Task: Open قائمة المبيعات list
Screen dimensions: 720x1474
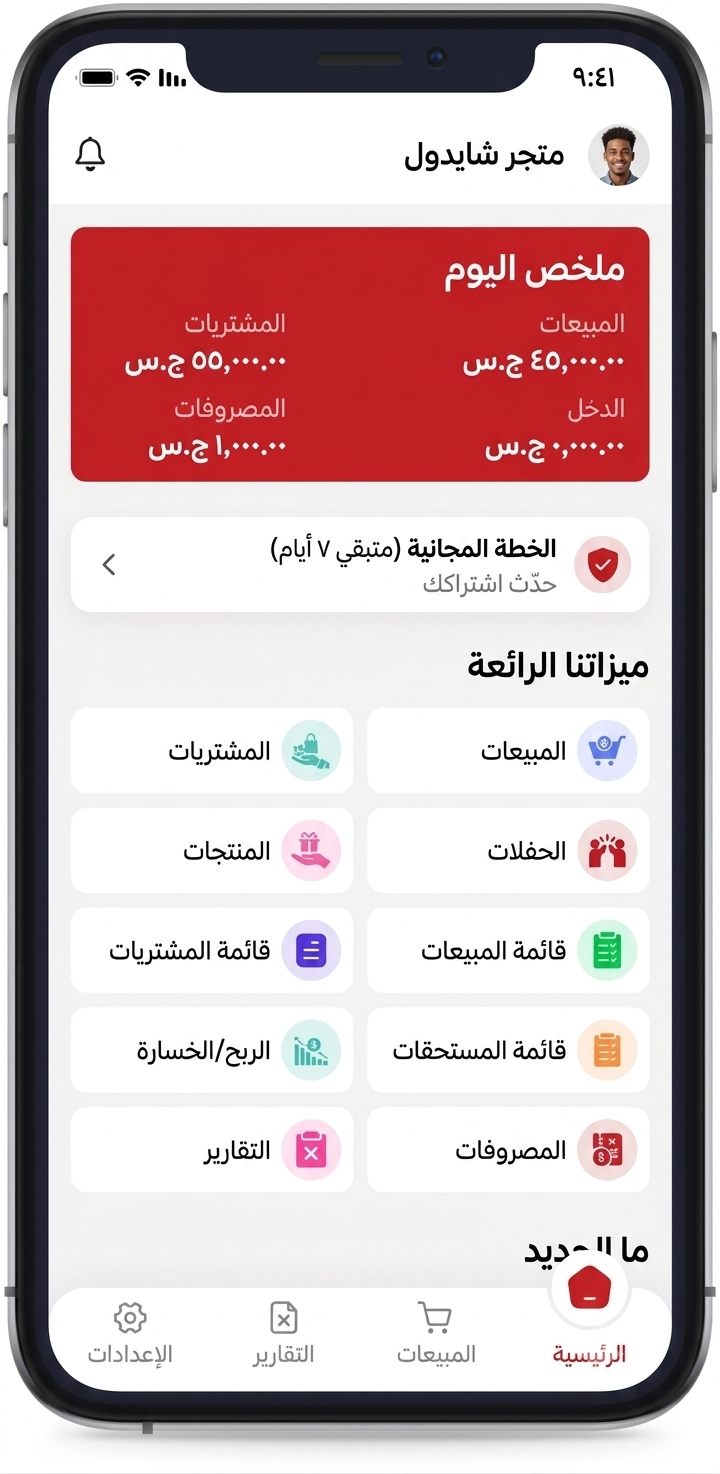Action: click(508, 950)
